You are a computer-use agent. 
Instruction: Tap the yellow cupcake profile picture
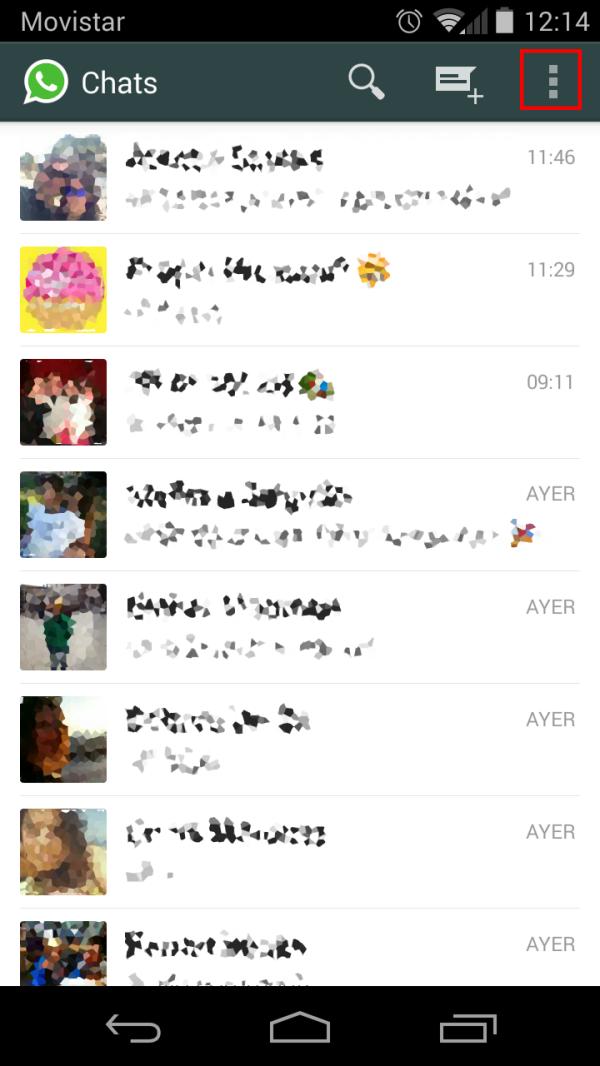63,290
